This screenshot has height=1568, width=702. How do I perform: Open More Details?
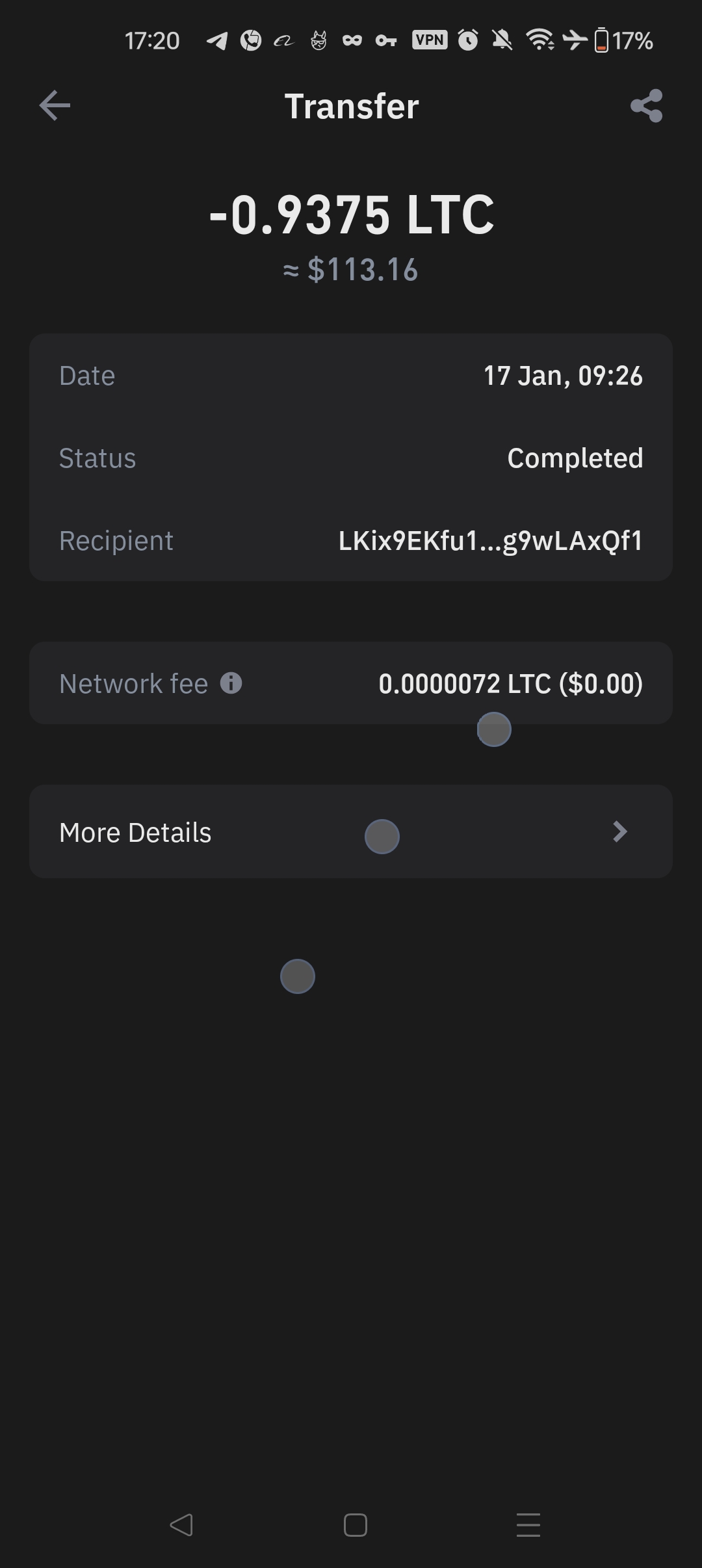click(351, 831)
